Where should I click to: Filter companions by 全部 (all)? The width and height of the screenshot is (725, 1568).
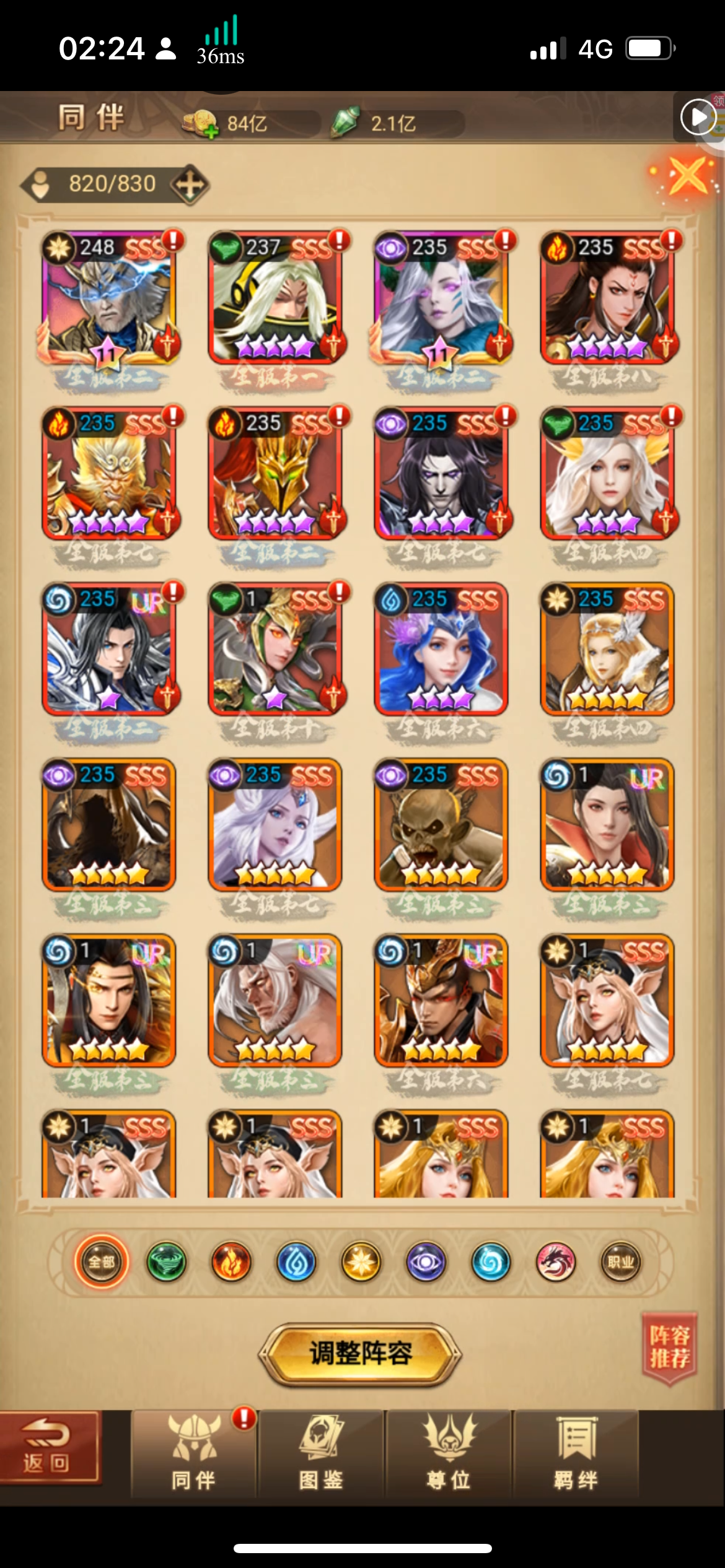click(102, 1261)
